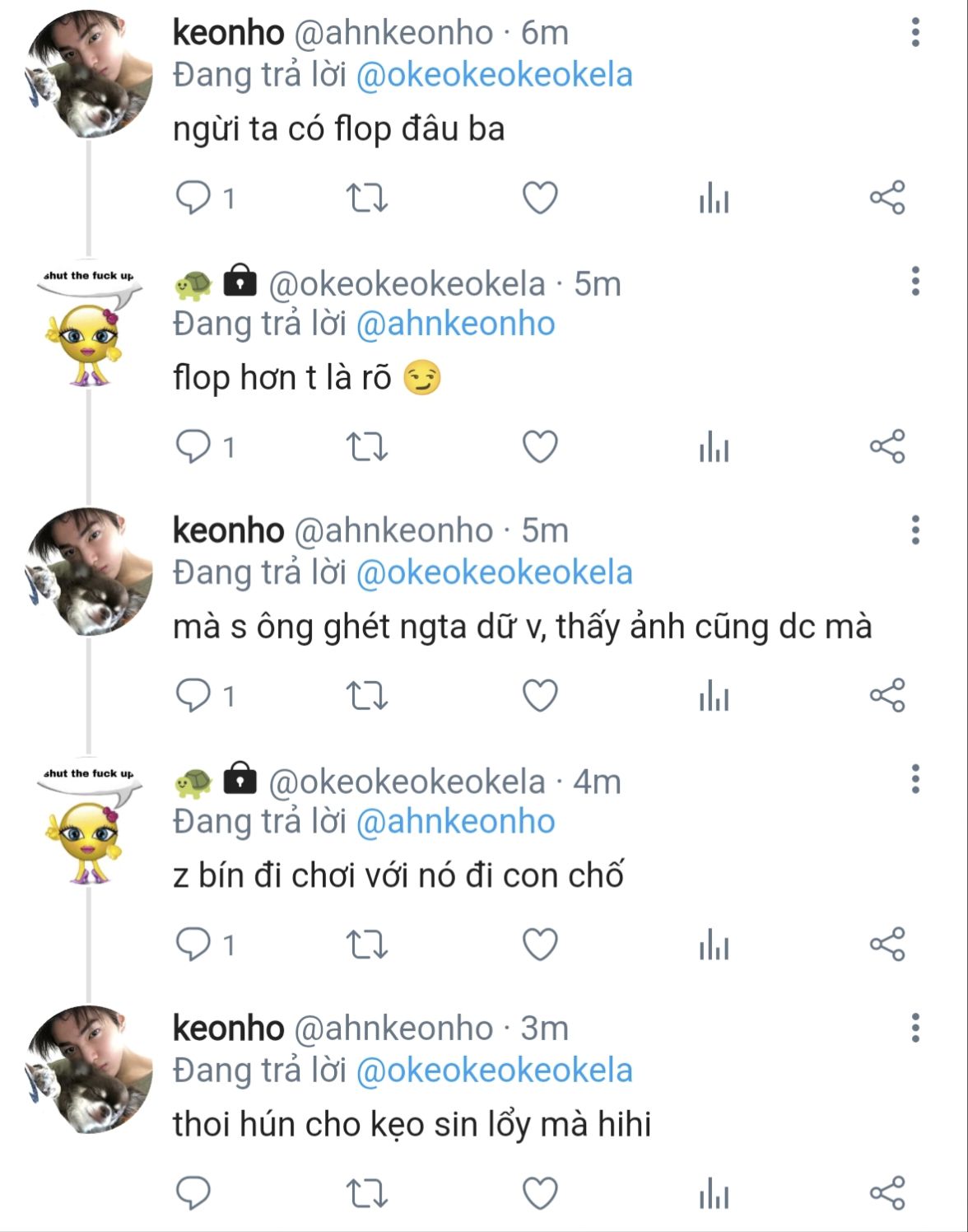Retweet the 'z bín đi chơi với nó' tweet
This screenshot has height=1232, width=968.
click(x=366, y=945)
